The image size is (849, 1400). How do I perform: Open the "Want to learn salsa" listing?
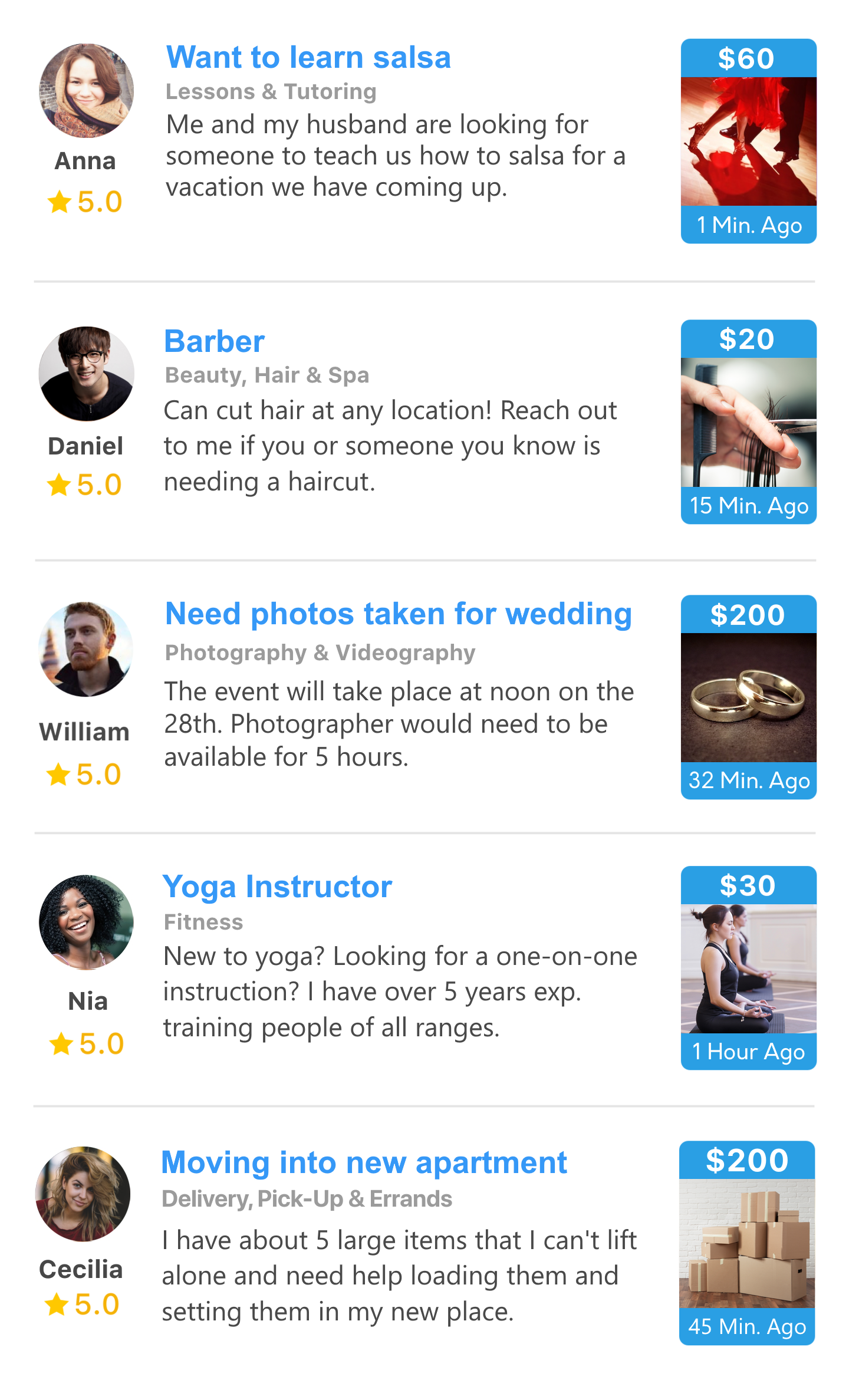(x=308, y=58)
